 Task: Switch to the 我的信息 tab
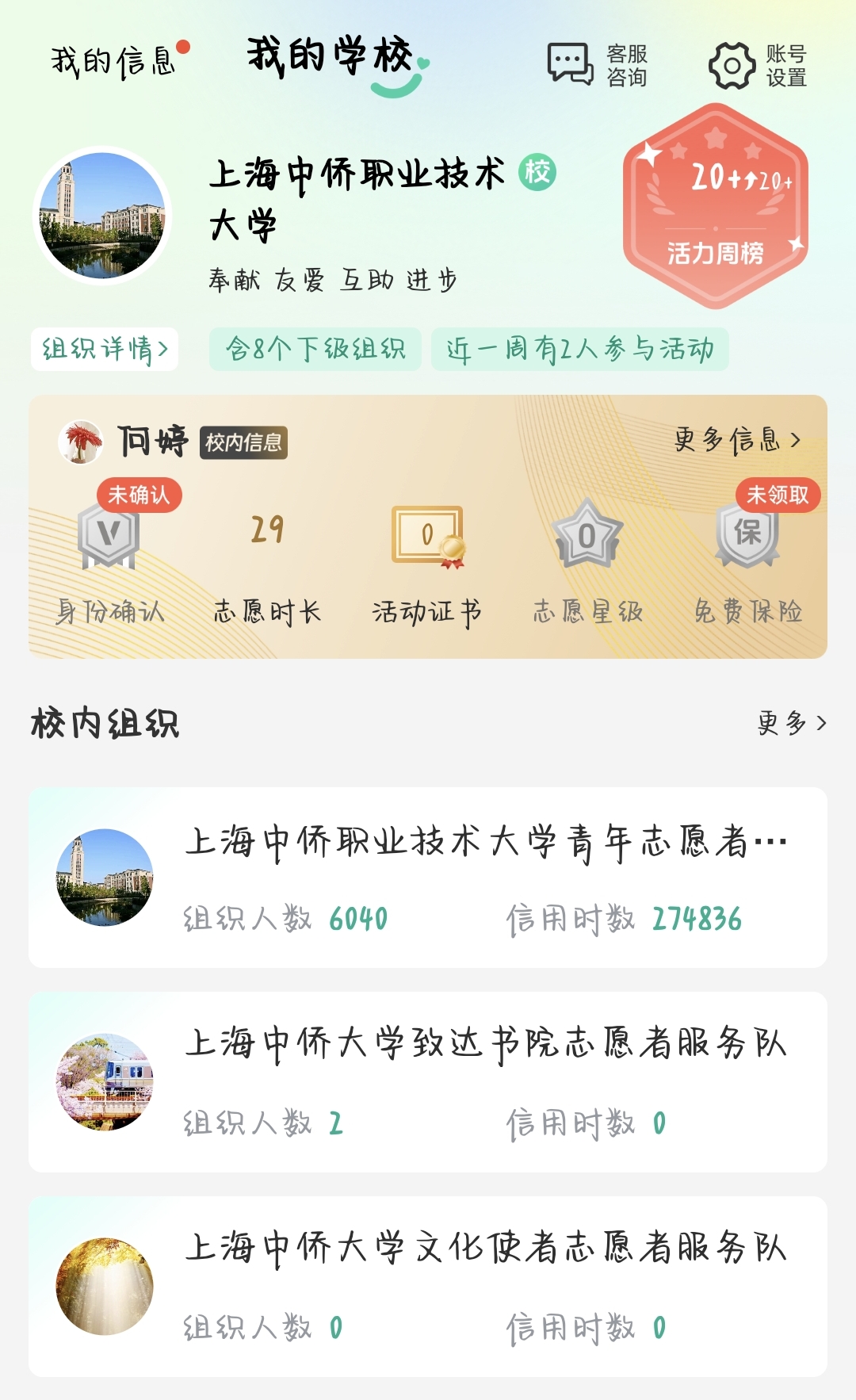pyautogui.click(x=113, y=62)
